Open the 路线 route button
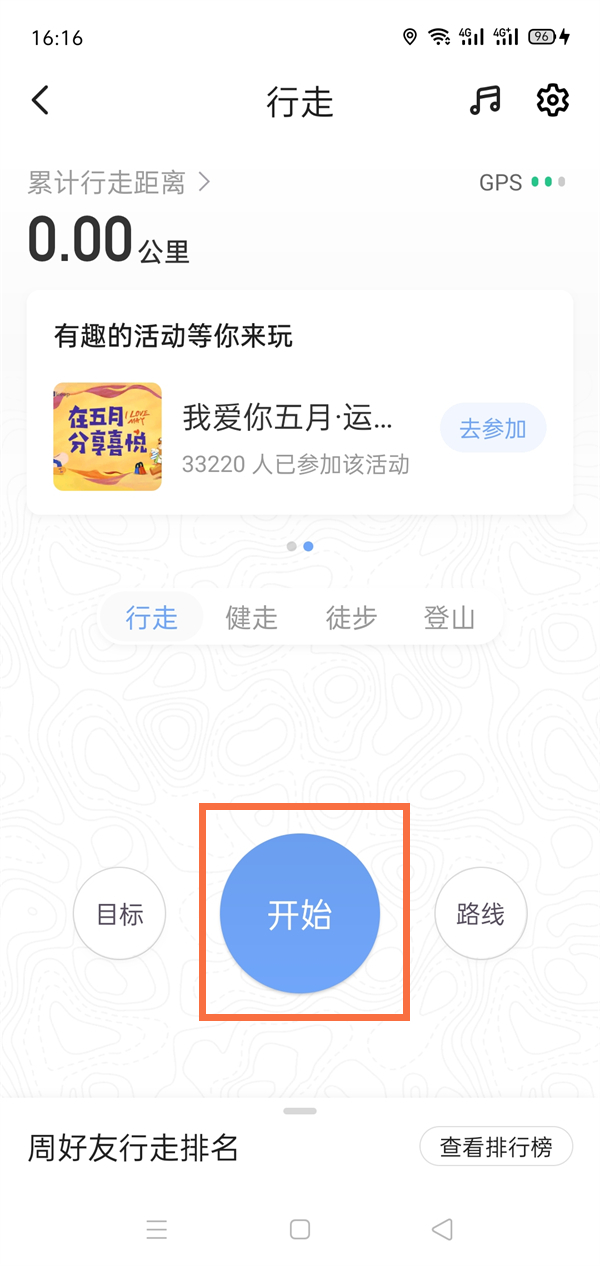This screenshot has height=1266, width=600. click(x=480, y=915)
